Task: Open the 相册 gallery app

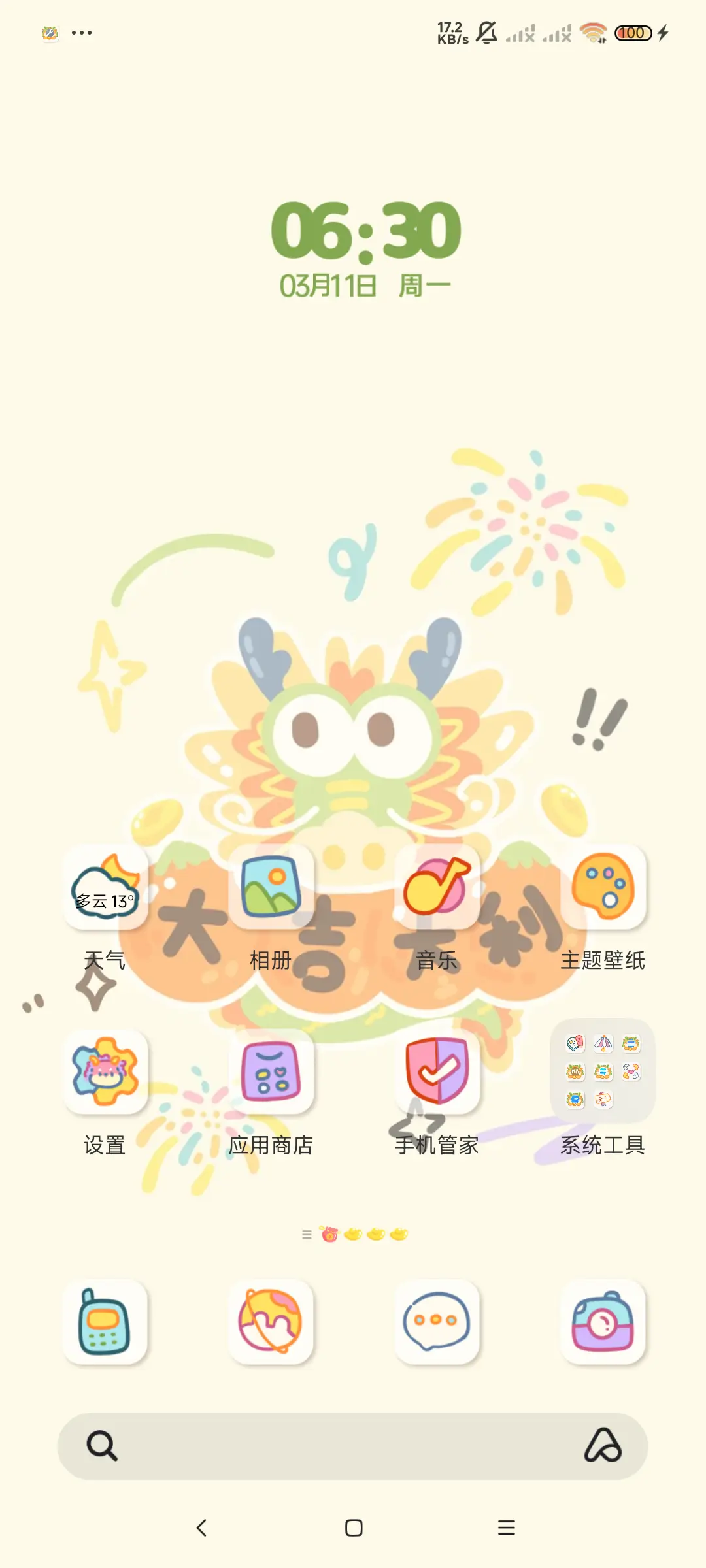Action: click(273, 889)
